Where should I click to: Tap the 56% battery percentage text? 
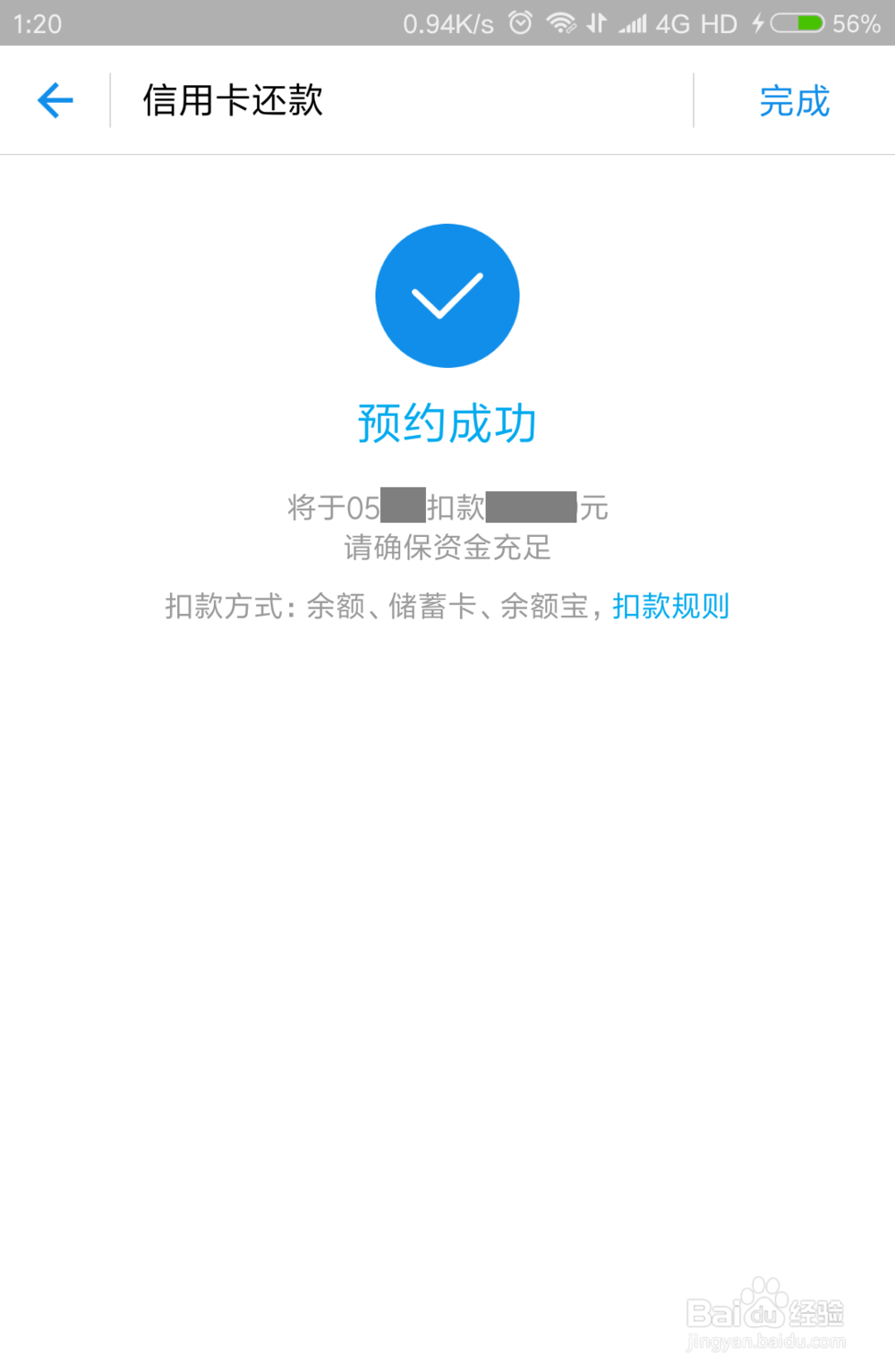(857, 23)
